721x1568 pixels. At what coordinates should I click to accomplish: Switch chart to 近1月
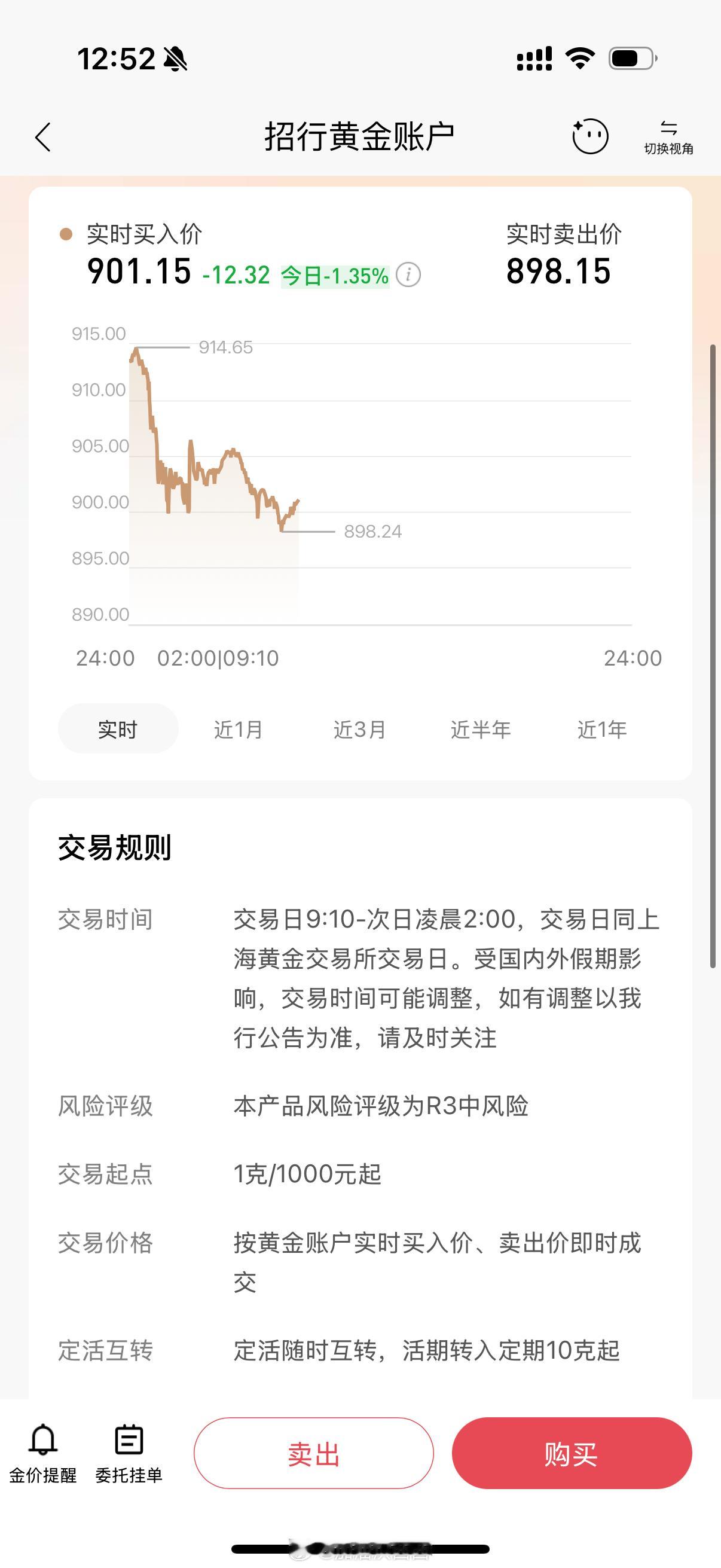pyautogui.click(x=238, y=728)
